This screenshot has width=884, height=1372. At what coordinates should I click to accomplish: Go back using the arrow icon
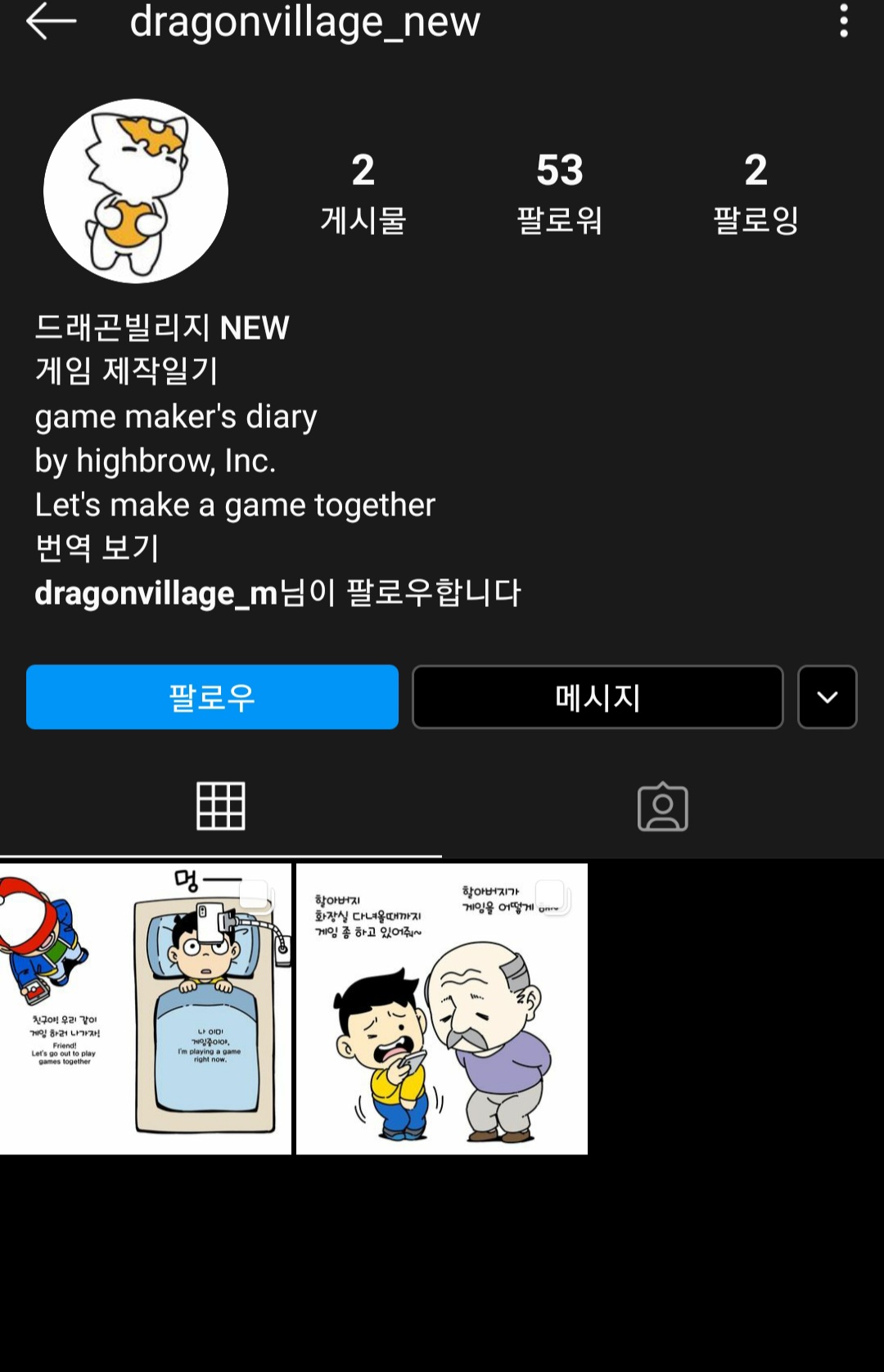51,21
